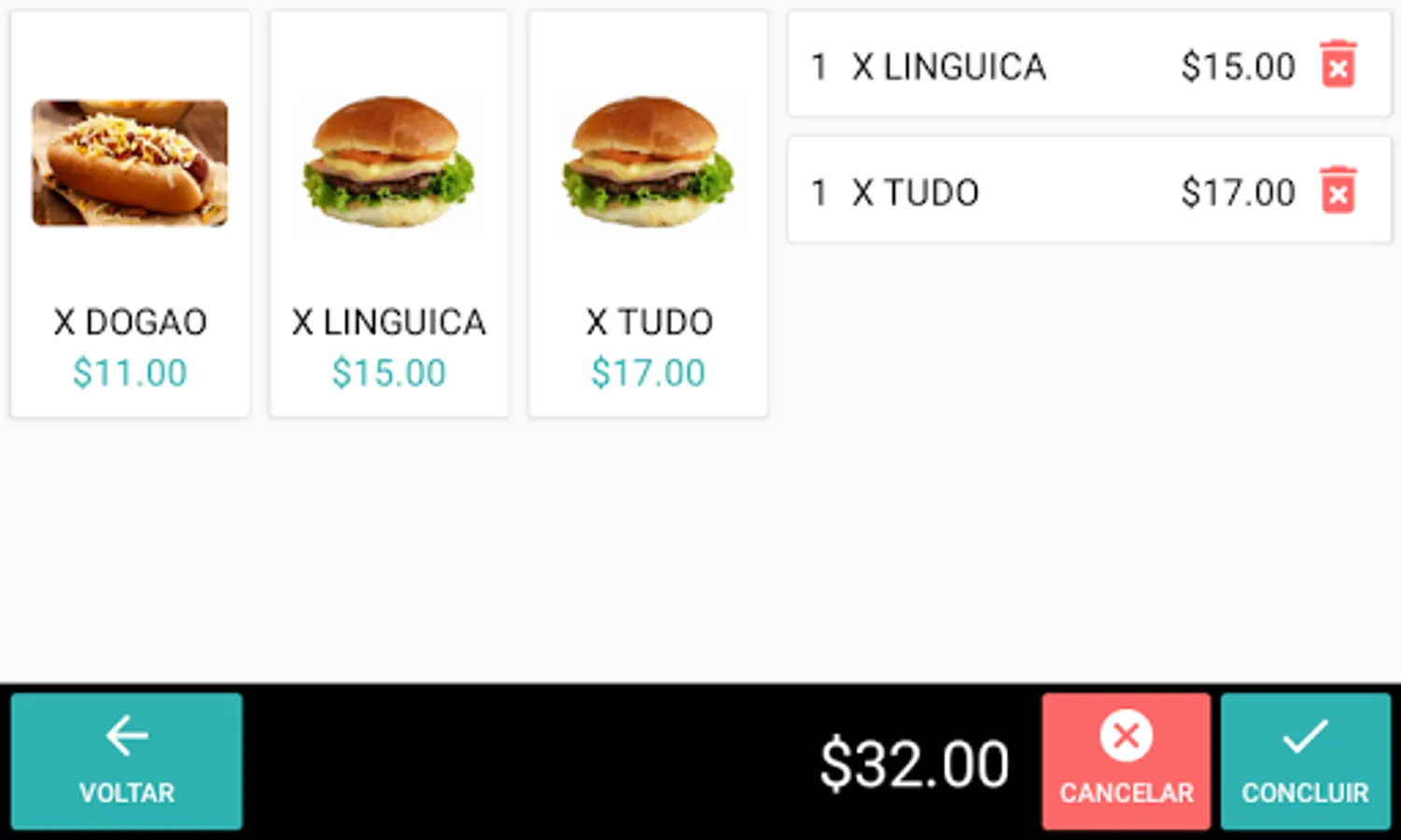Select the X TUDO product card
Screen dimensions: 1401x840
[648, 214]
